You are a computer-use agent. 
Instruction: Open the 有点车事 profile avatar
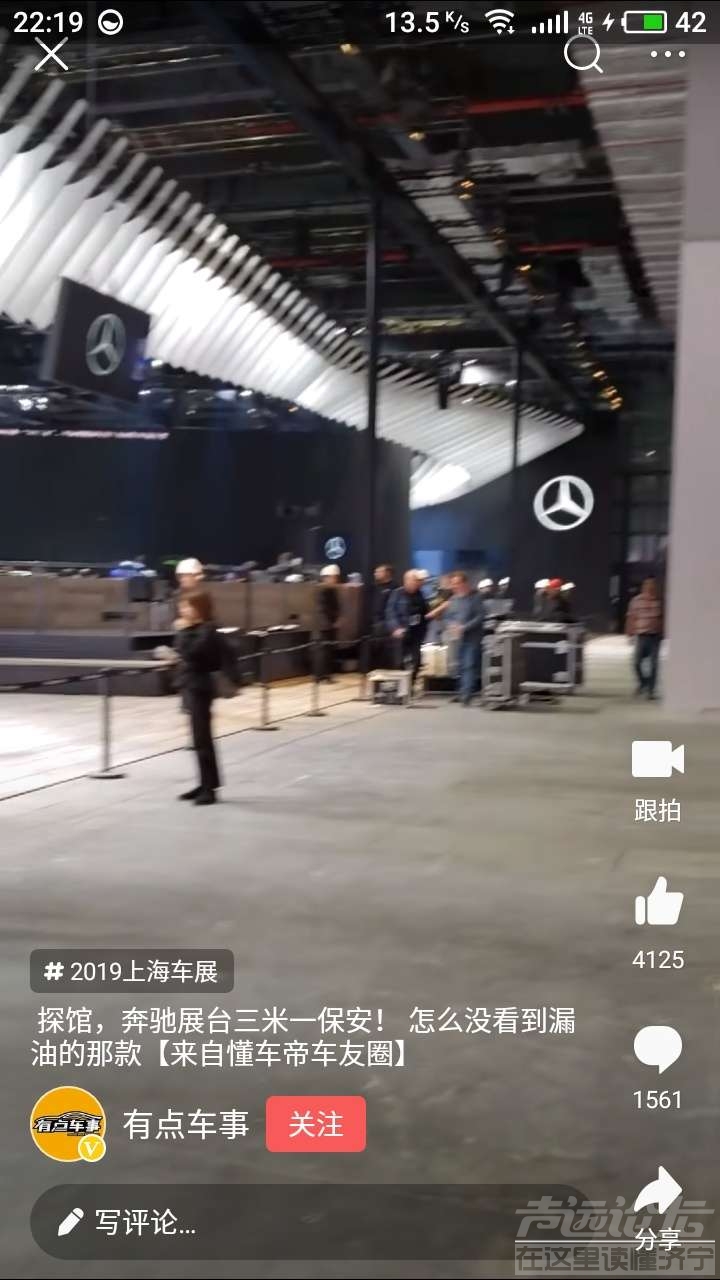click(x=68, y=1124)
